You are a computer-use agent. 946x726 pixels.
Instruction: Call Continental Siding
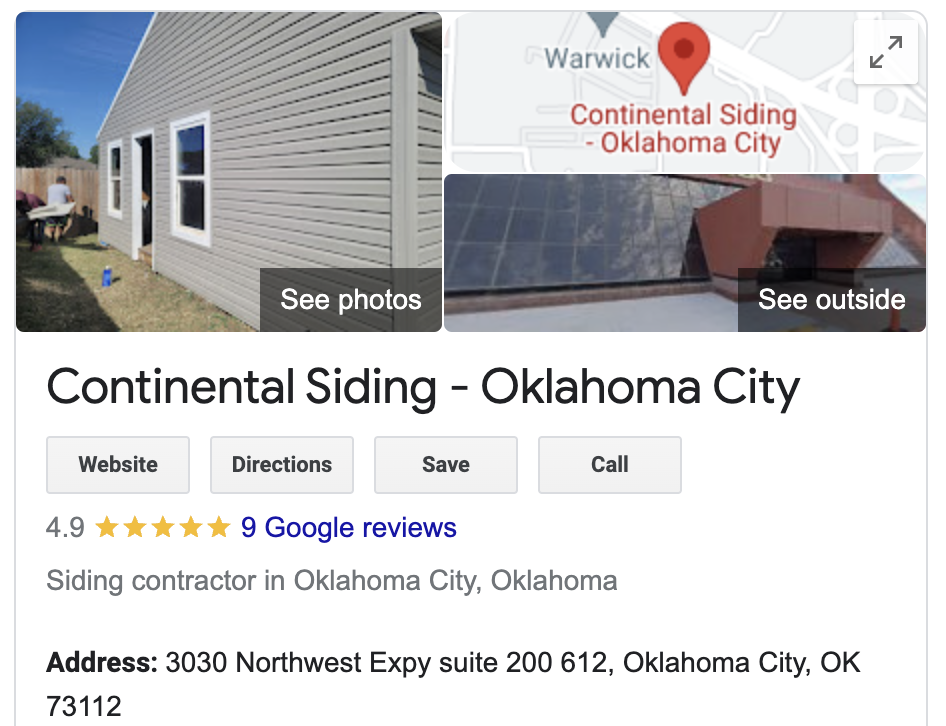[610, 465]
